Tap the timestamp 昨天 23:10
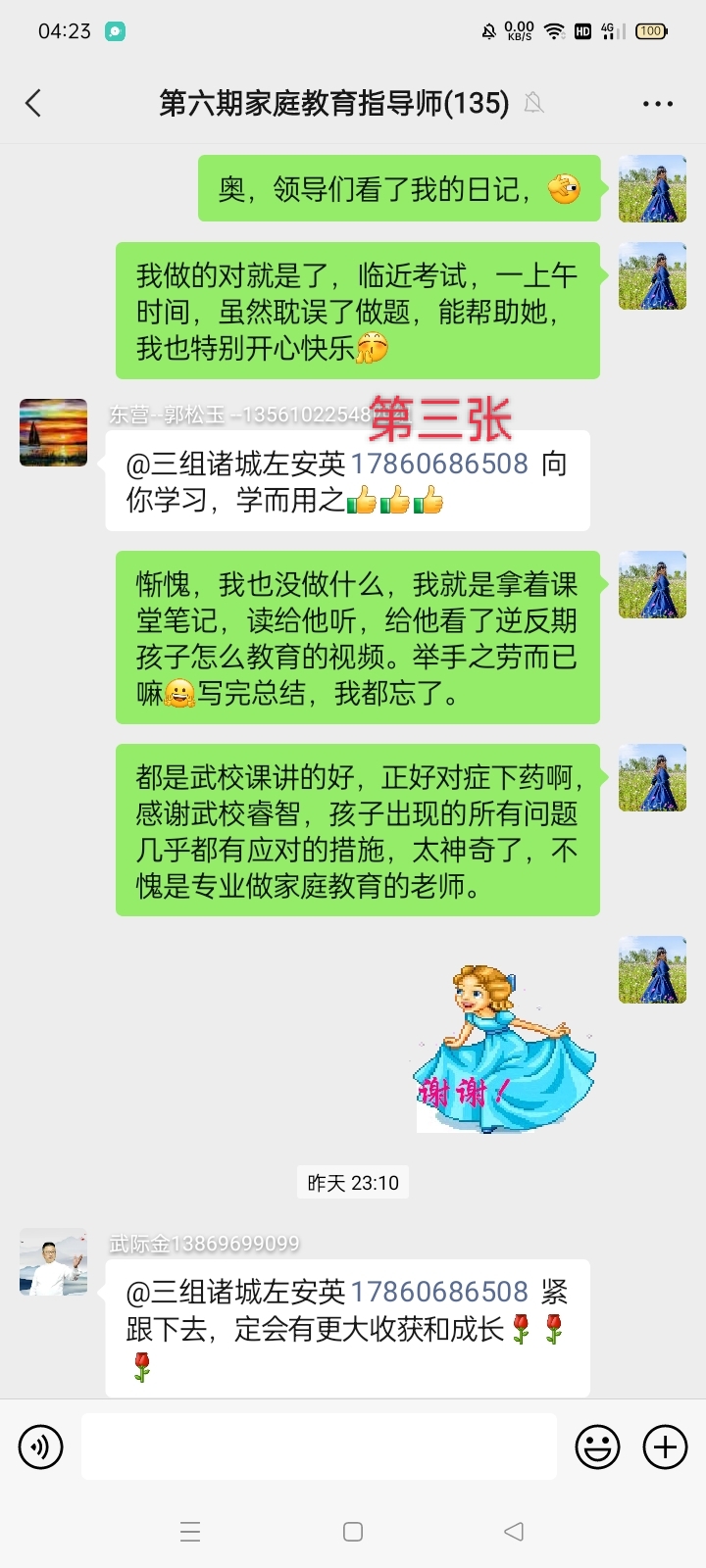The height and width of the screenshot is (1568, 706). [x=353, y=1182]
